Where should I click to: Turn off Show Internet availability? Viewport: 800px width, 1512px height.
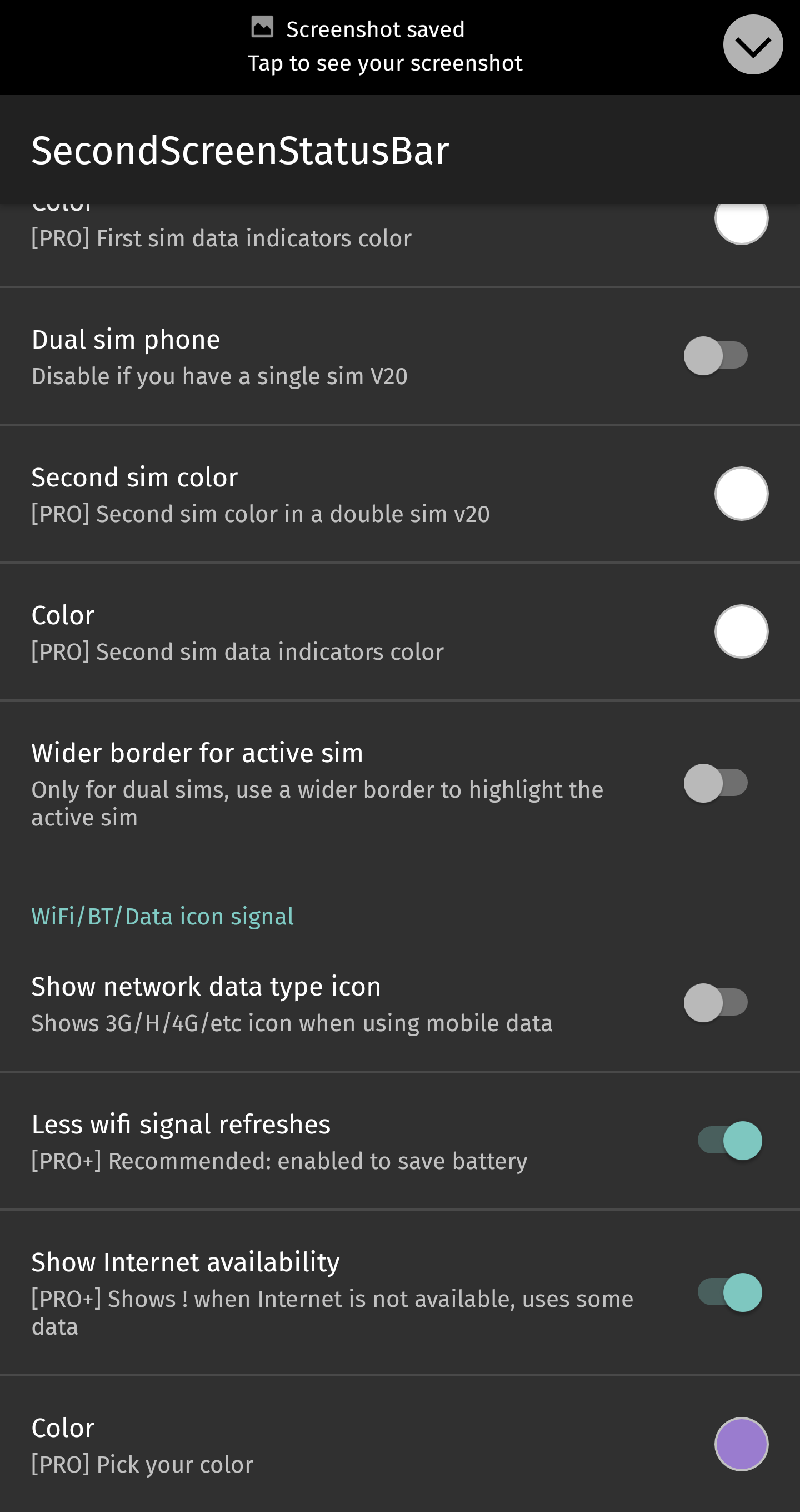coord(729,1292)
